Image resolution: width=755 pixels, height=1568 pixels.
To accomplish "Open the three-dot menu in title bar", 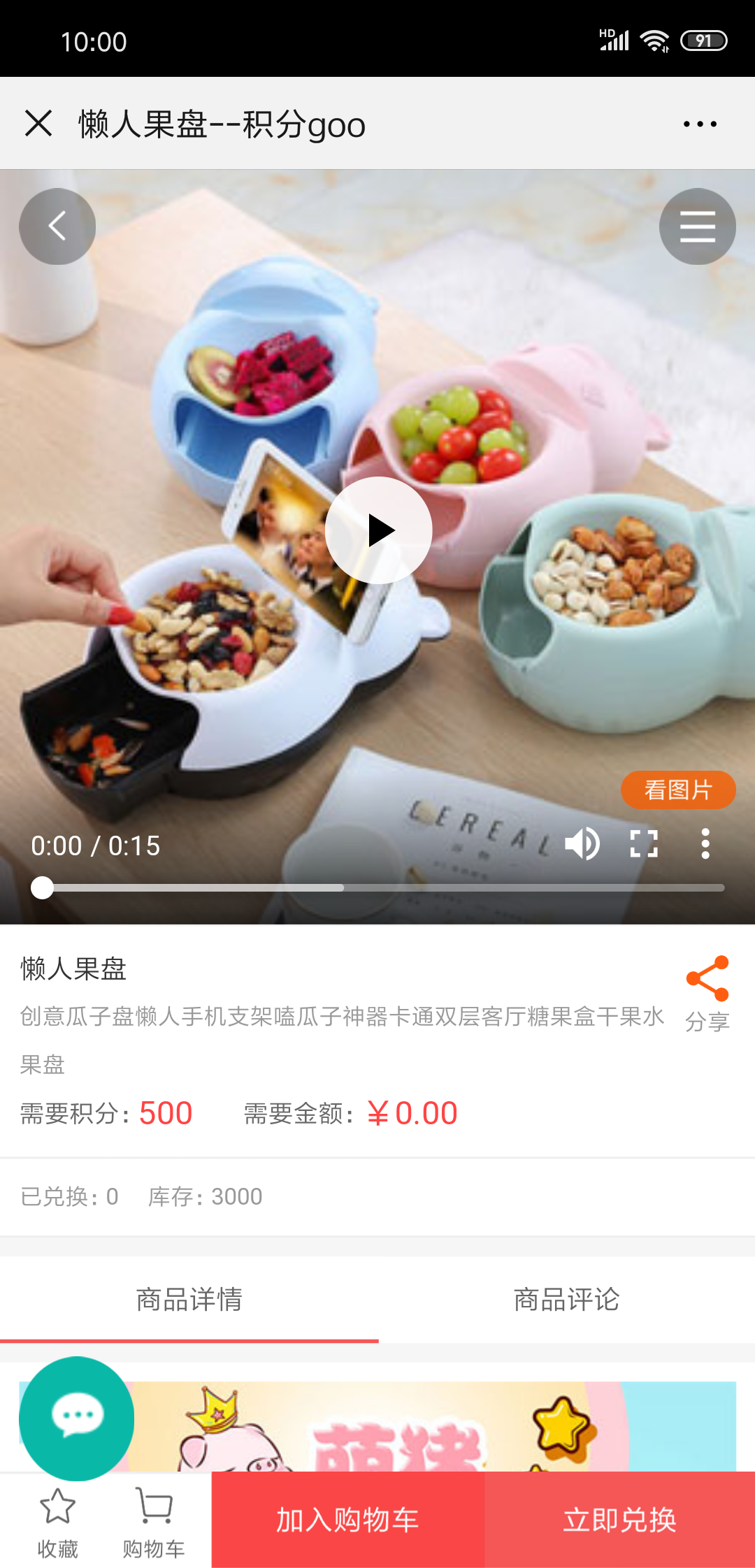I will pos(700,124).
